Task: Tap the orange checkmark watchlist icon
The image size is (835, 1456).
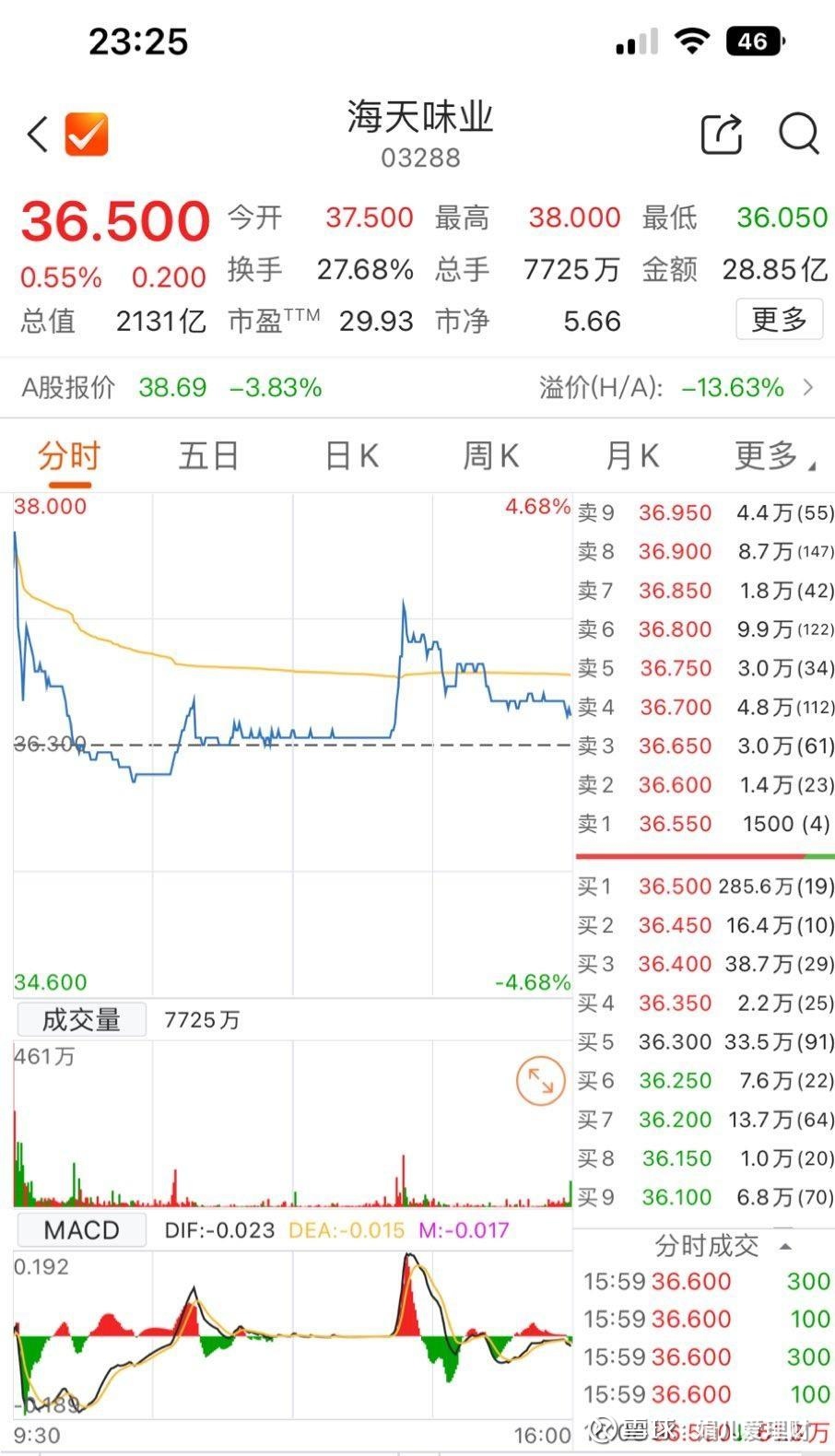Action: [x=87, y=135]
